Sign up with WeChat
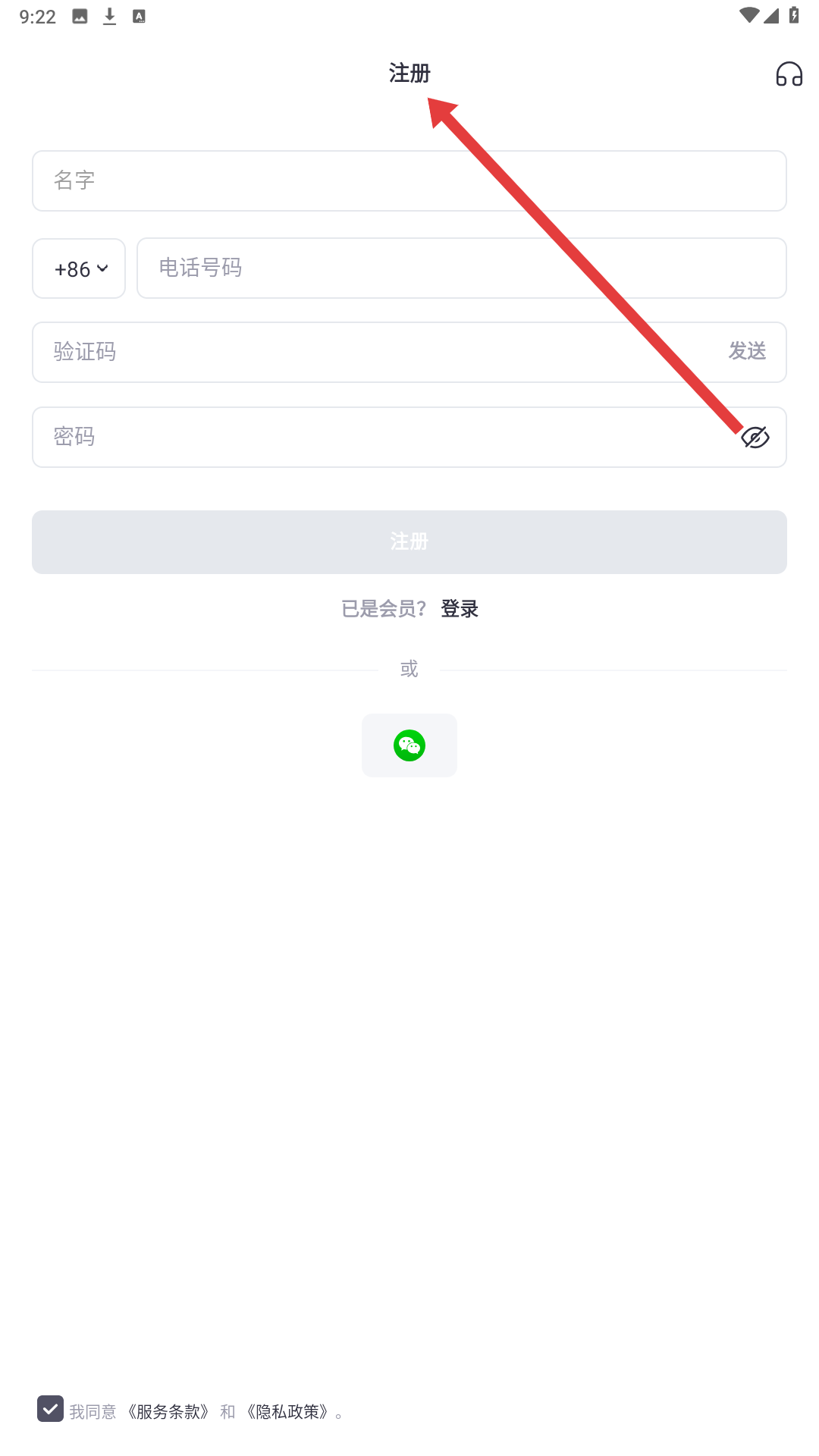Image resolution: width=819 pixels, height=1456 pixels. pyautogui.click(x=409, y=745)
